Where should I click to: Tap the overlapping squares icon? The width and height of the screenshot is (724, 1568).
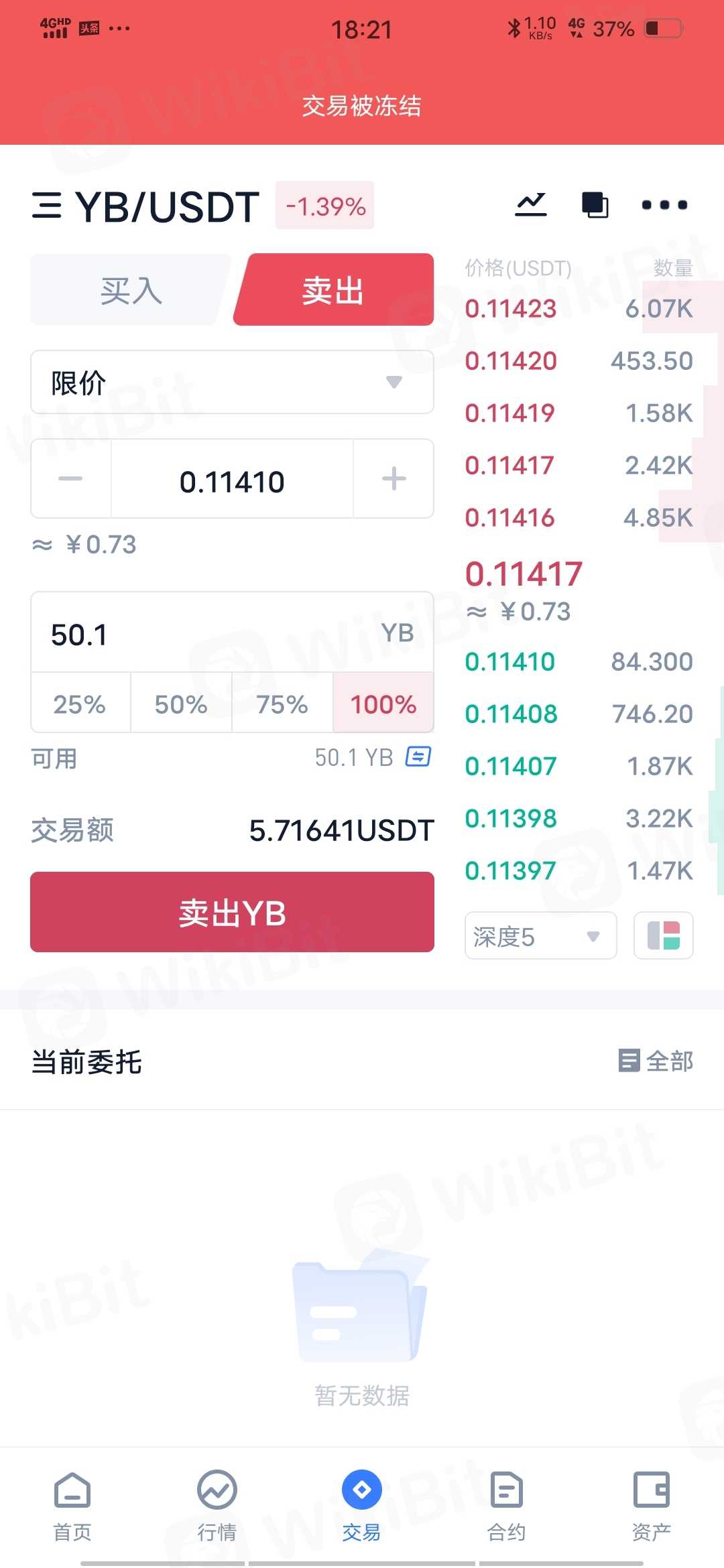coord(595,204)
